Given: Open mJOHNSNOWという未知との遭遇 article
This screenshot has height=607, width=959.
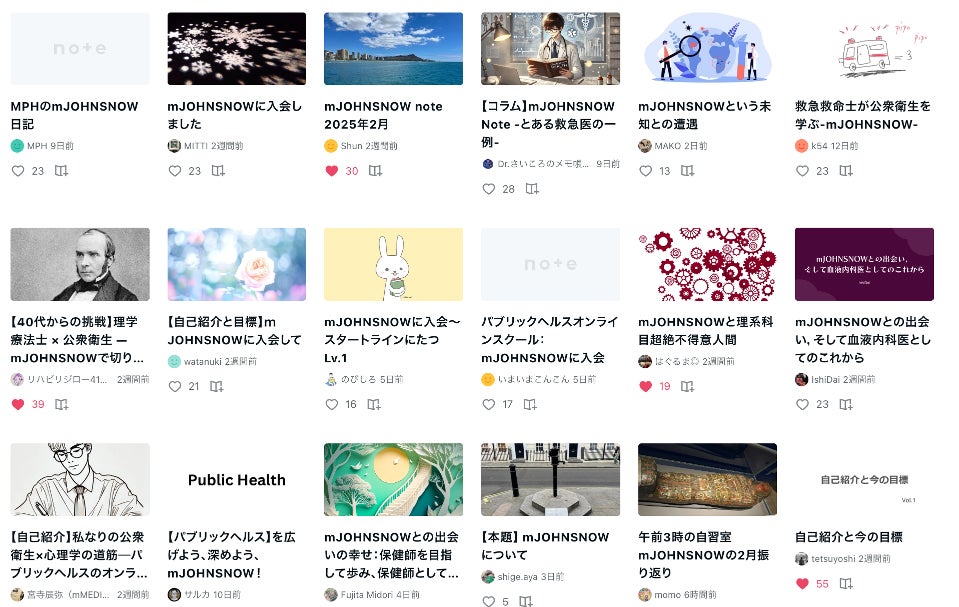Looking at the screenshot, I should (x=705, y=115).
